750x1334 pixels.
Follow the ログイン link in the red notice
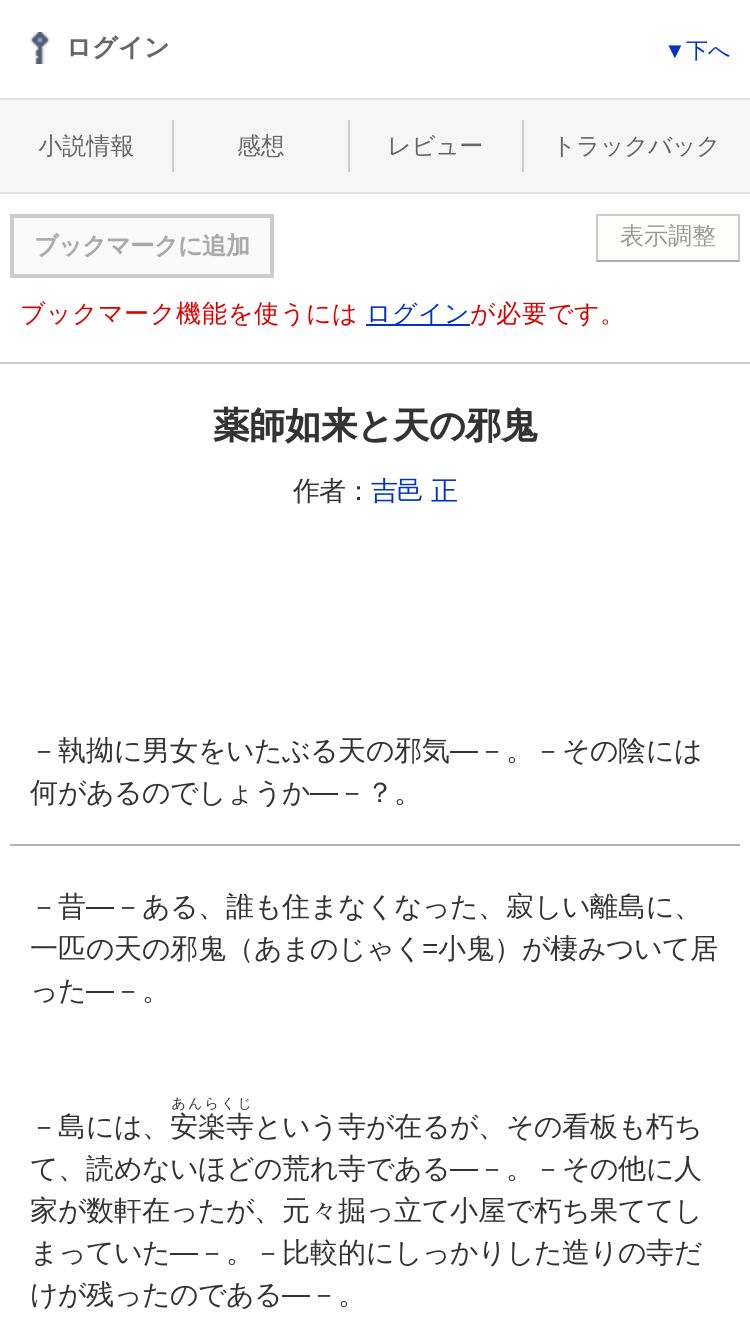418,314
